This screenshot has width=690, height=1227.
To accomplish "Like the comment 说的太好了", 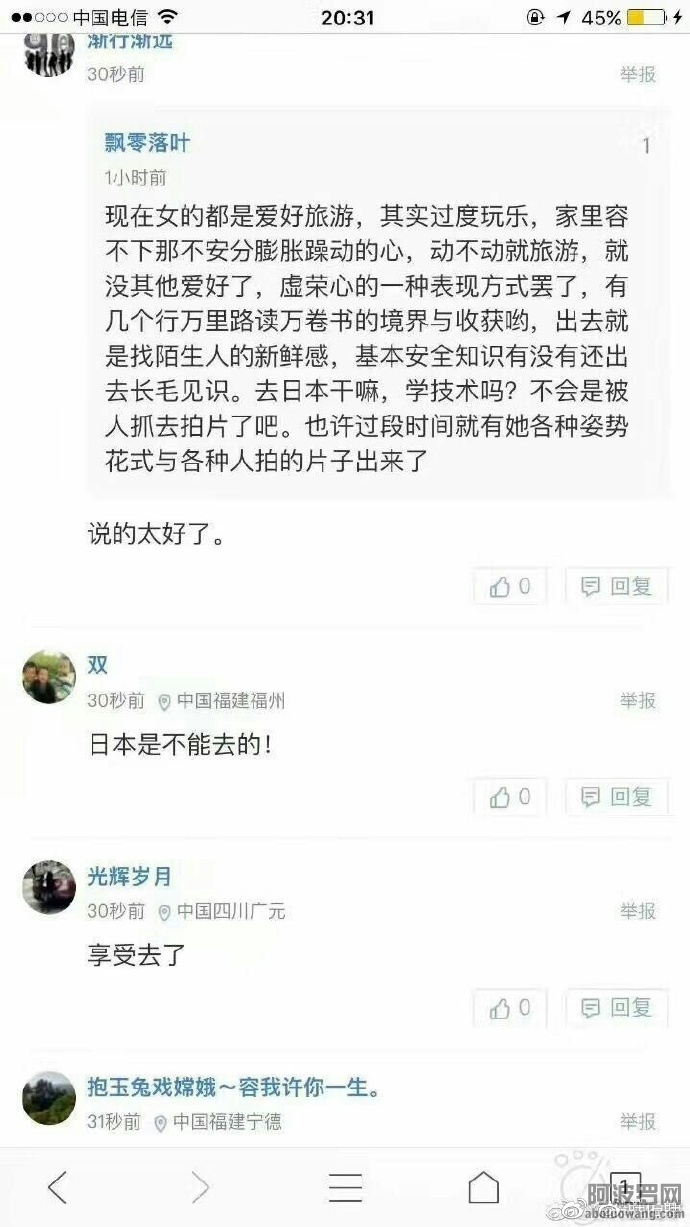I will 510,587.
